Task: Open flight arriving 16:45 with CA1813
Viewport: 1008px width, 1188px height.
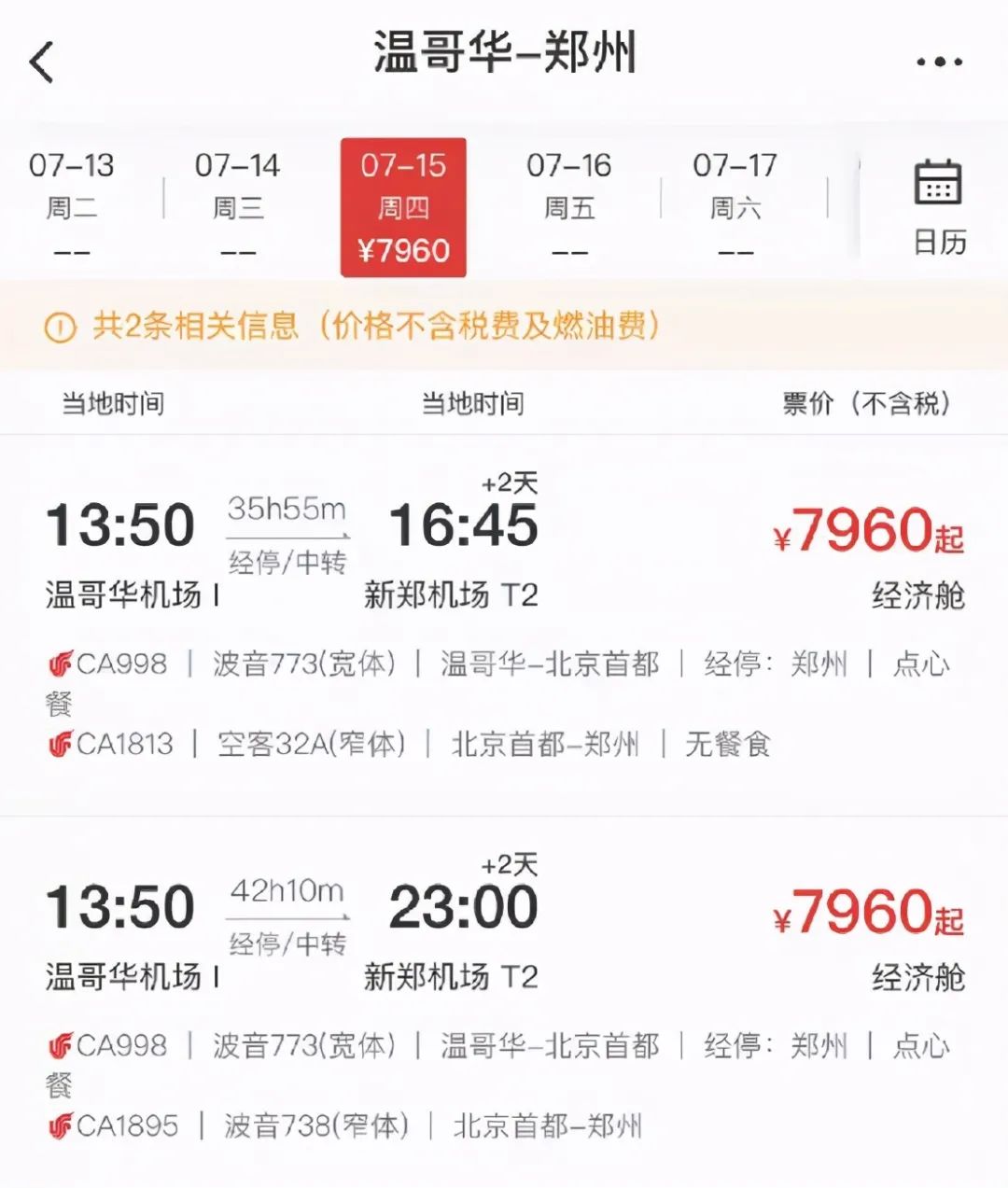Action: tap(504, 616)
